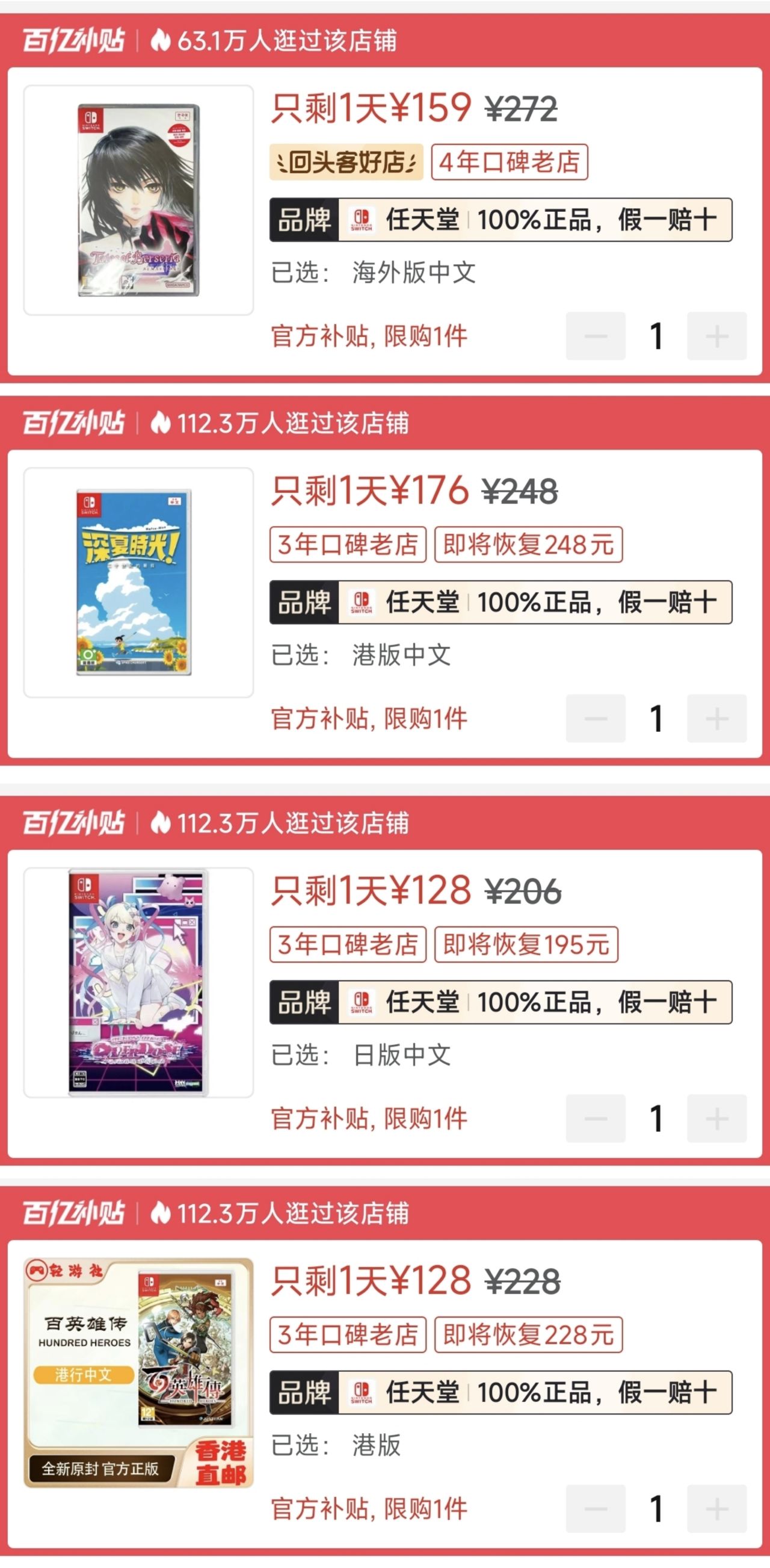The width and height of the screenshot is (770, 1568).
Task: Reduce the 百英雄传 港版 quantity by one
Action: tap(596, 1508)
